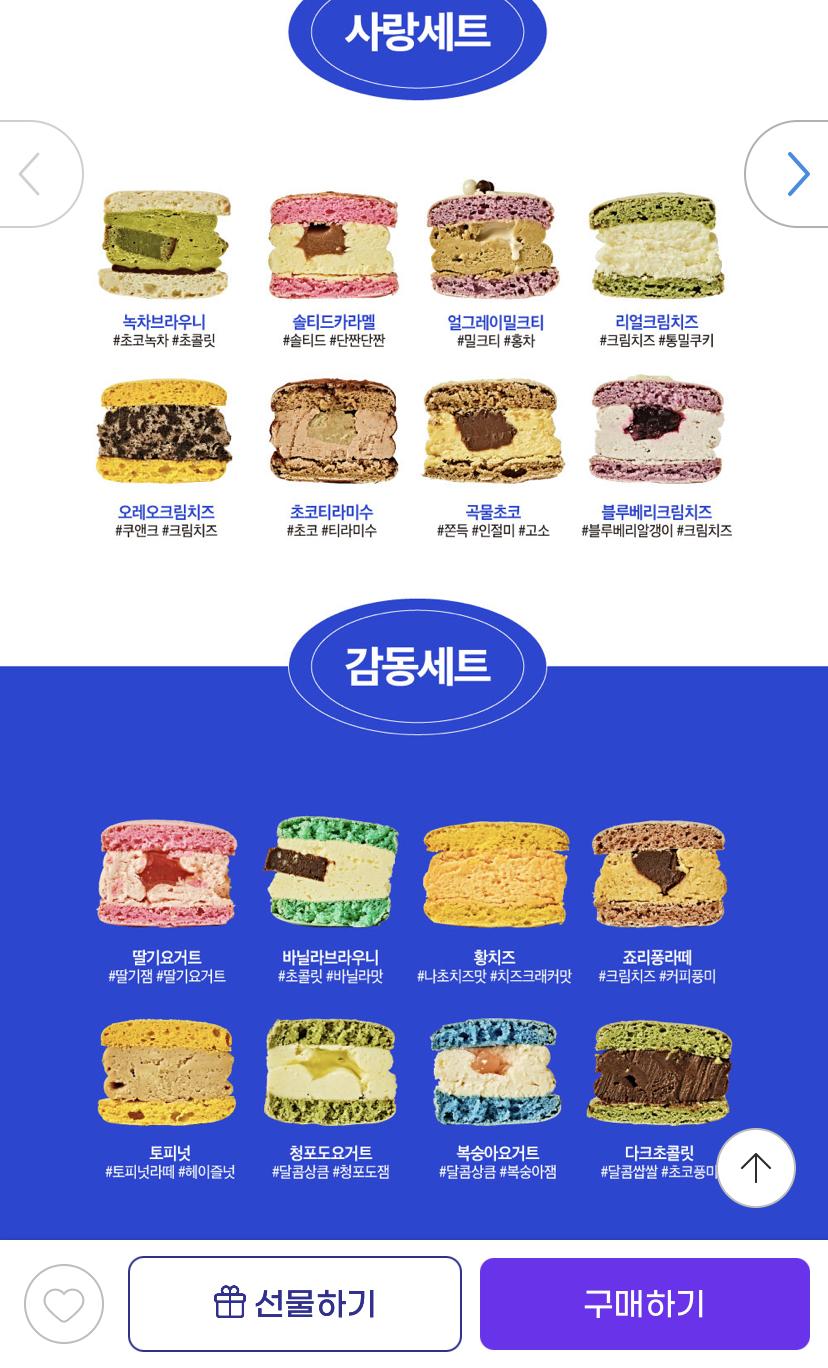
Task: Tap the 선물하기 gift button
Action: coord(295,1304)
